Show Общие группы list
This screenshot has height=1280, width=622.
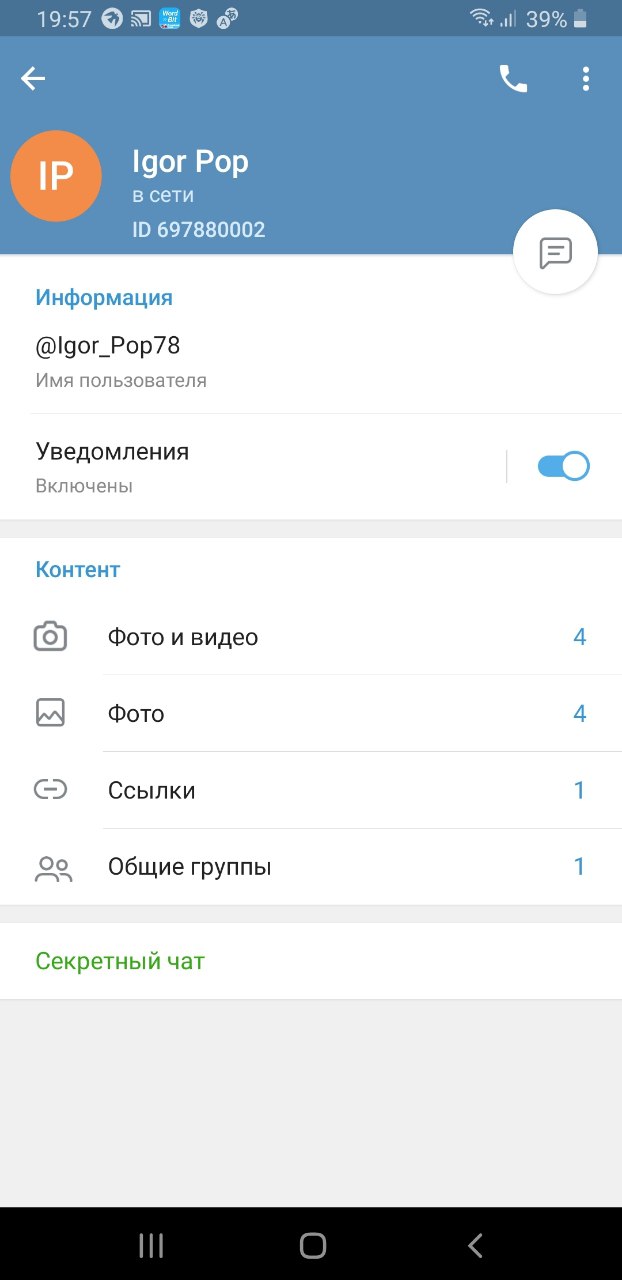click(311, 867)
